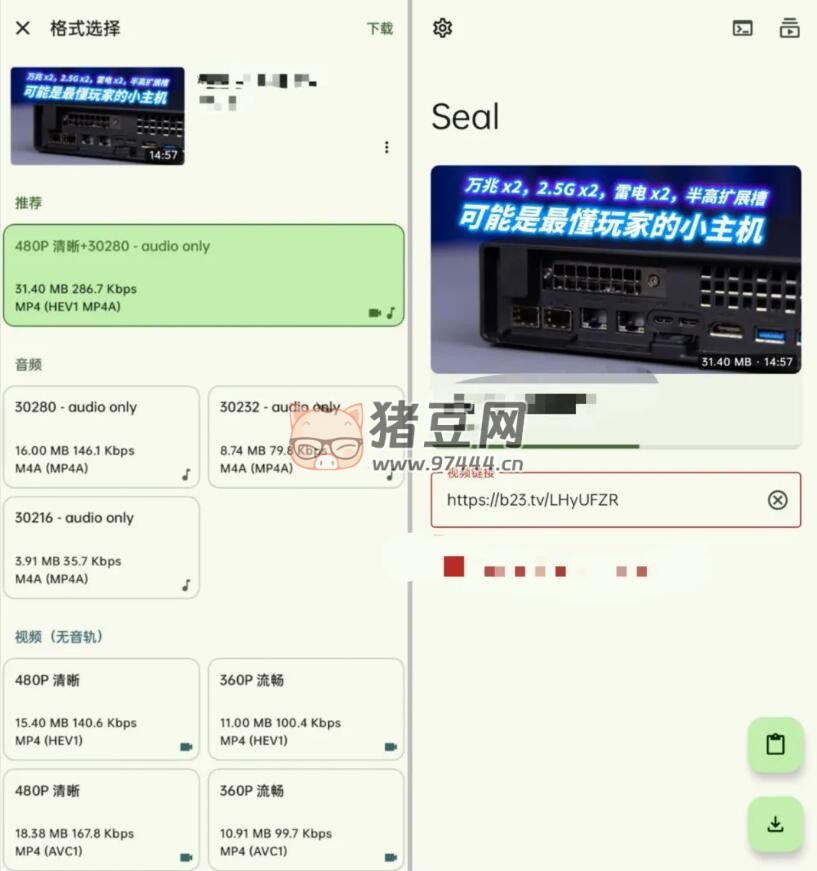Tap the video link input field
Viewport: 817px width, 871px height.
click(600, 500)
